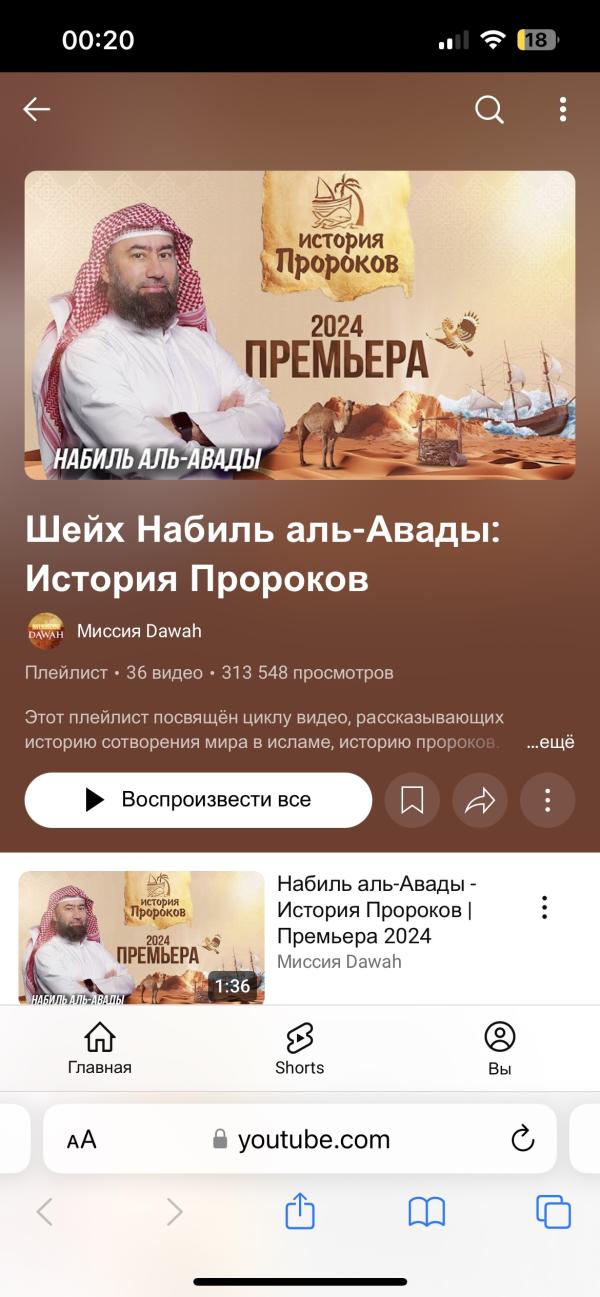
Task: Show open Safari tabs
Action: pos(553,1213)
